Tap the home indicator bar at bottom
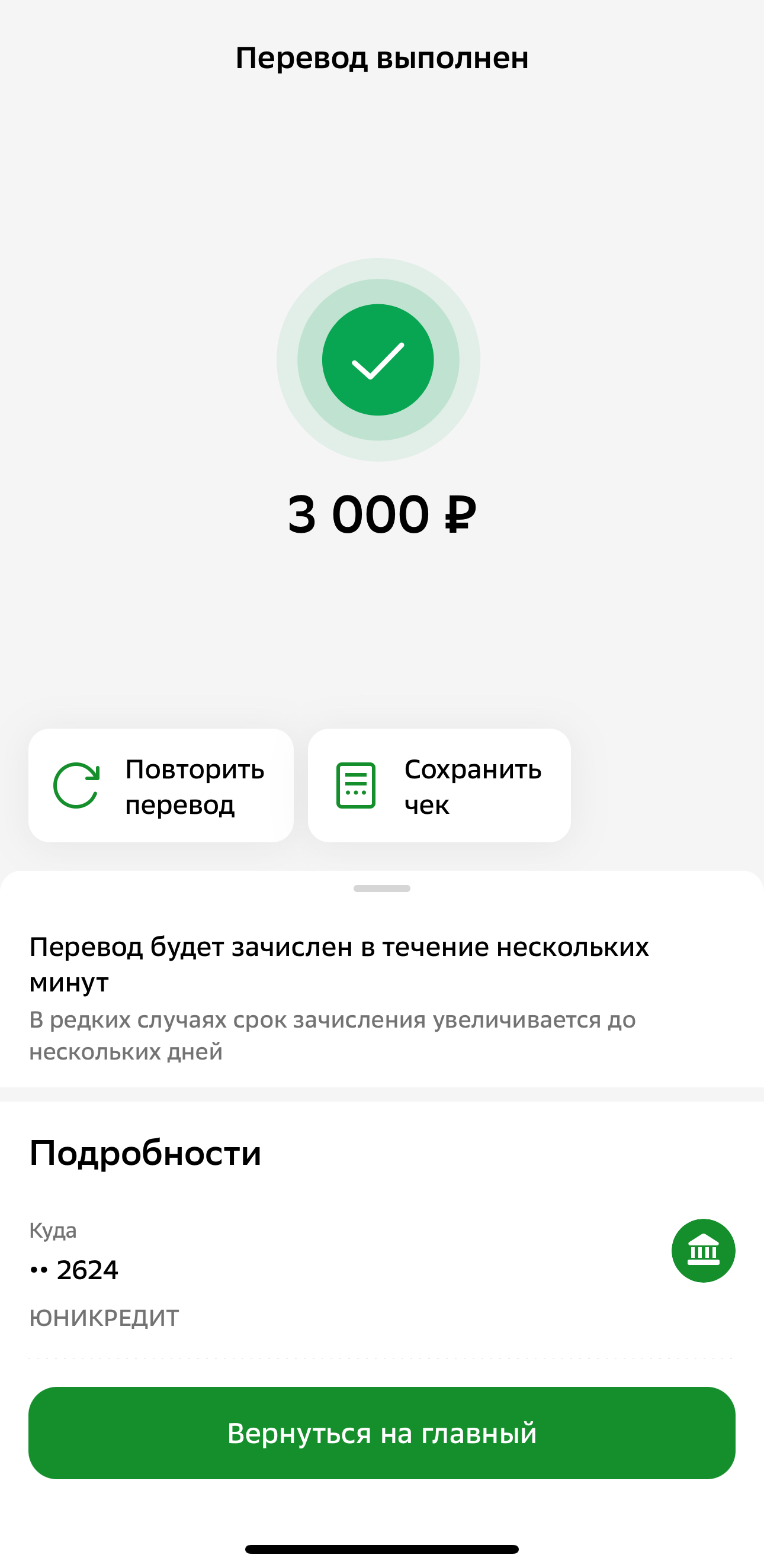This screenshot has height=1568, width=764. click(382, 1549)
